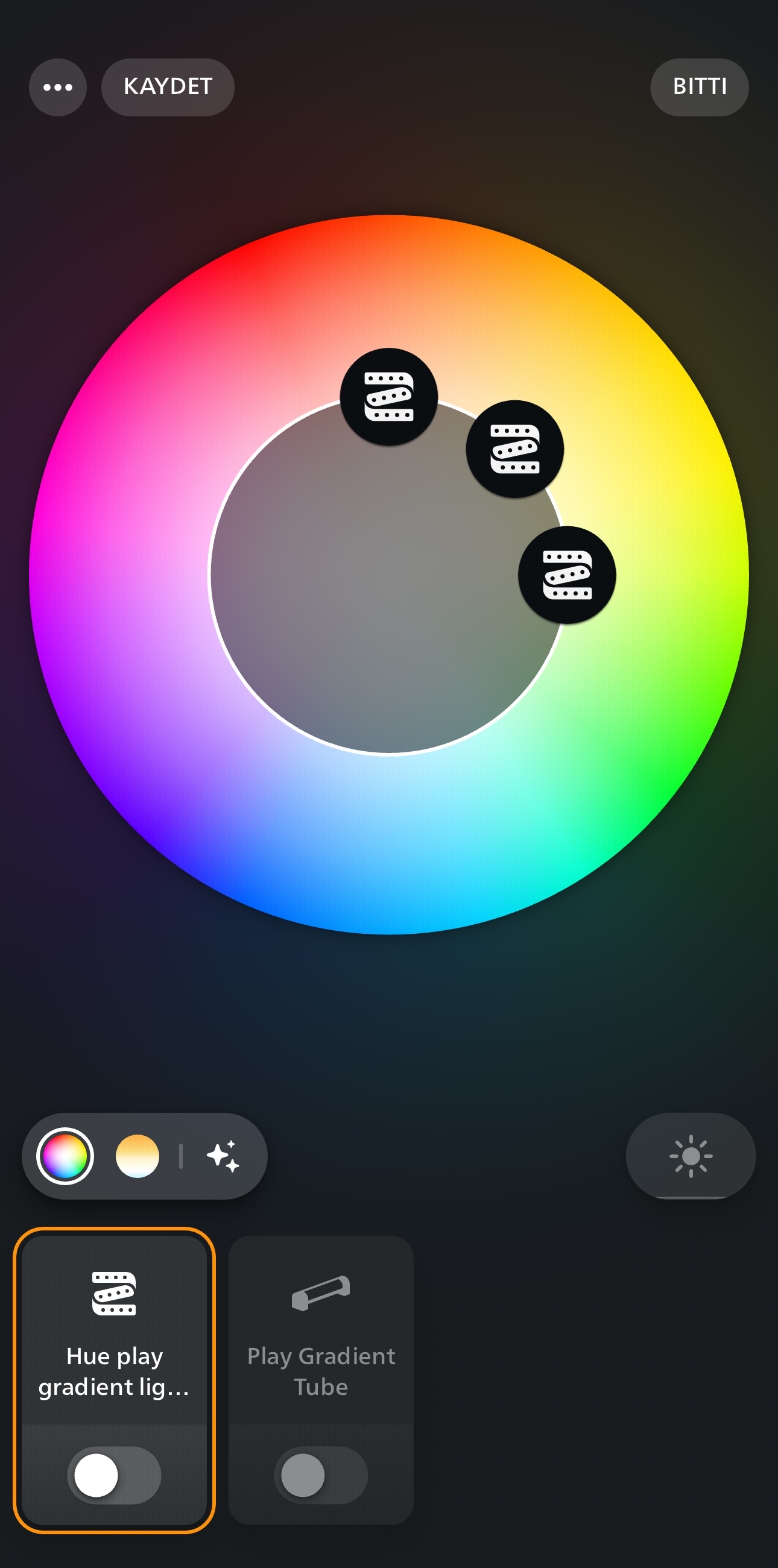Open the three-dot more options menu
Screen dimensions: 778x1568
point(58,87)
